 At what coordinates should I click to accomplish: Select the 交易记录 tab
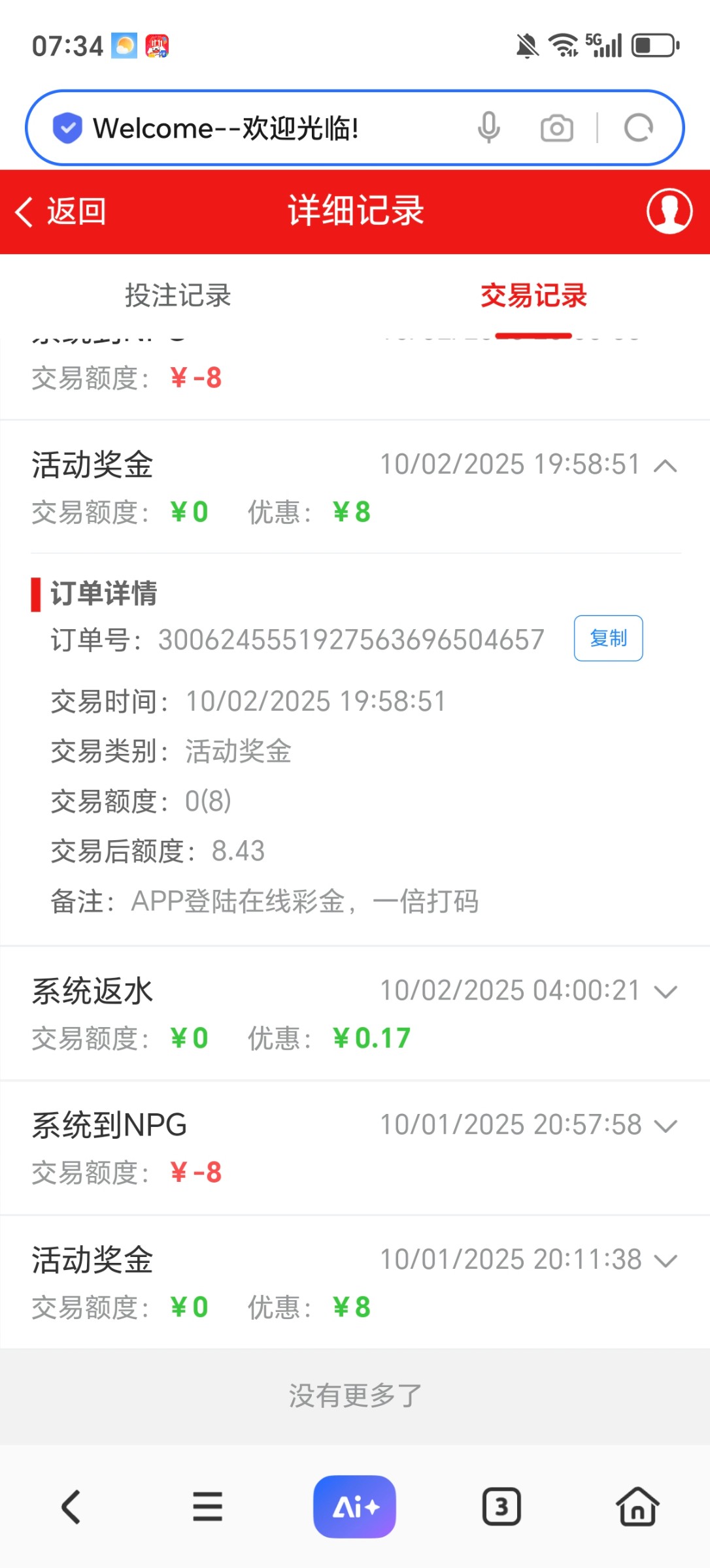pyautogui.click(x=533, y=295)
